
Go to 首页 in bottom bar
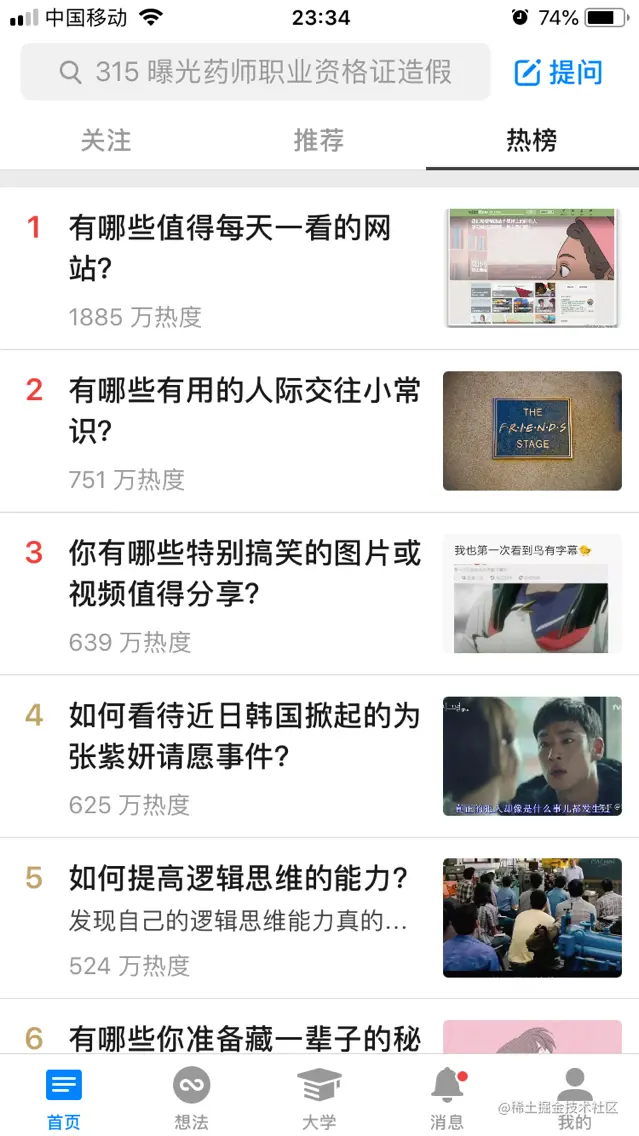click(64, 1098)
